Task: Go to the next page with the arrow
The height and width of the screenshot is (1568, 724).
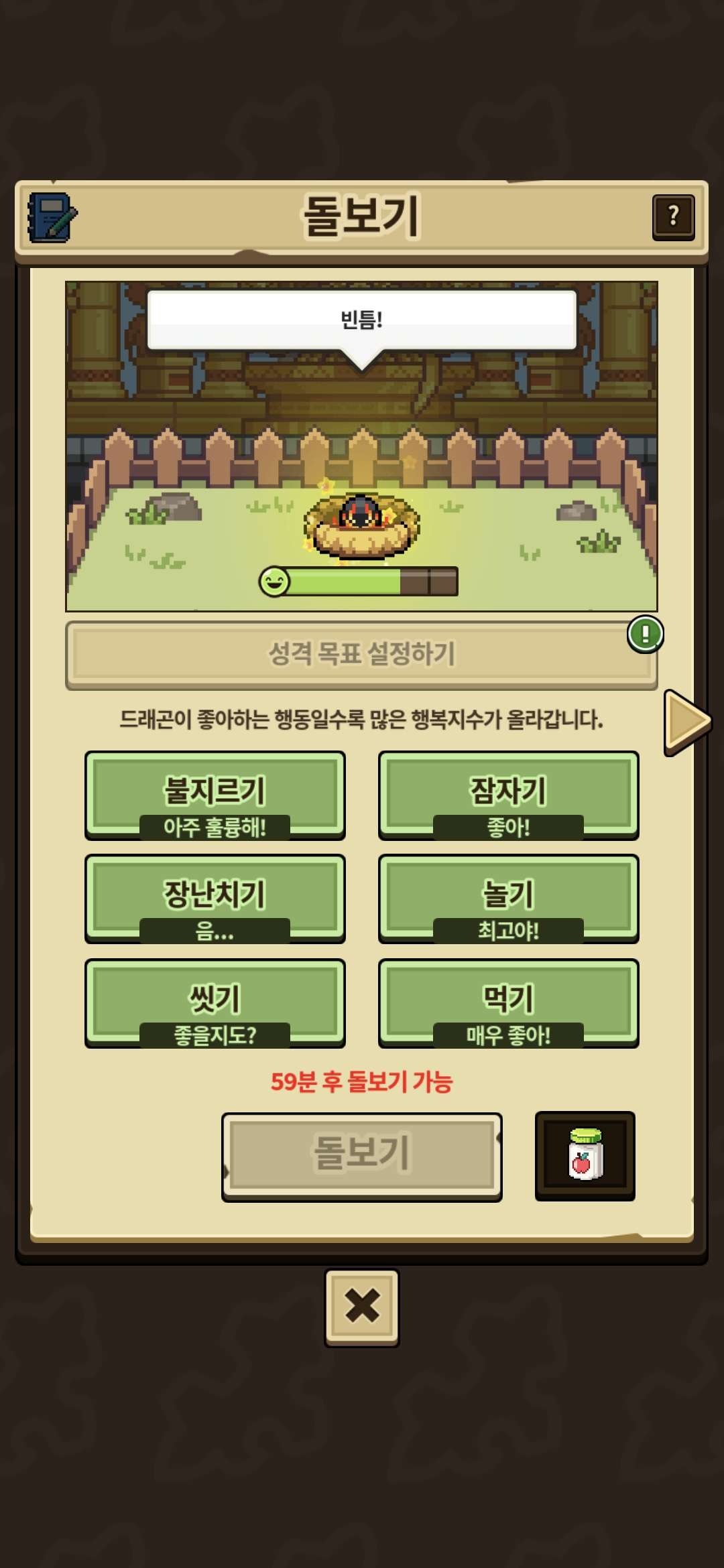Action: pyautogui.click(x=686, y=722)
